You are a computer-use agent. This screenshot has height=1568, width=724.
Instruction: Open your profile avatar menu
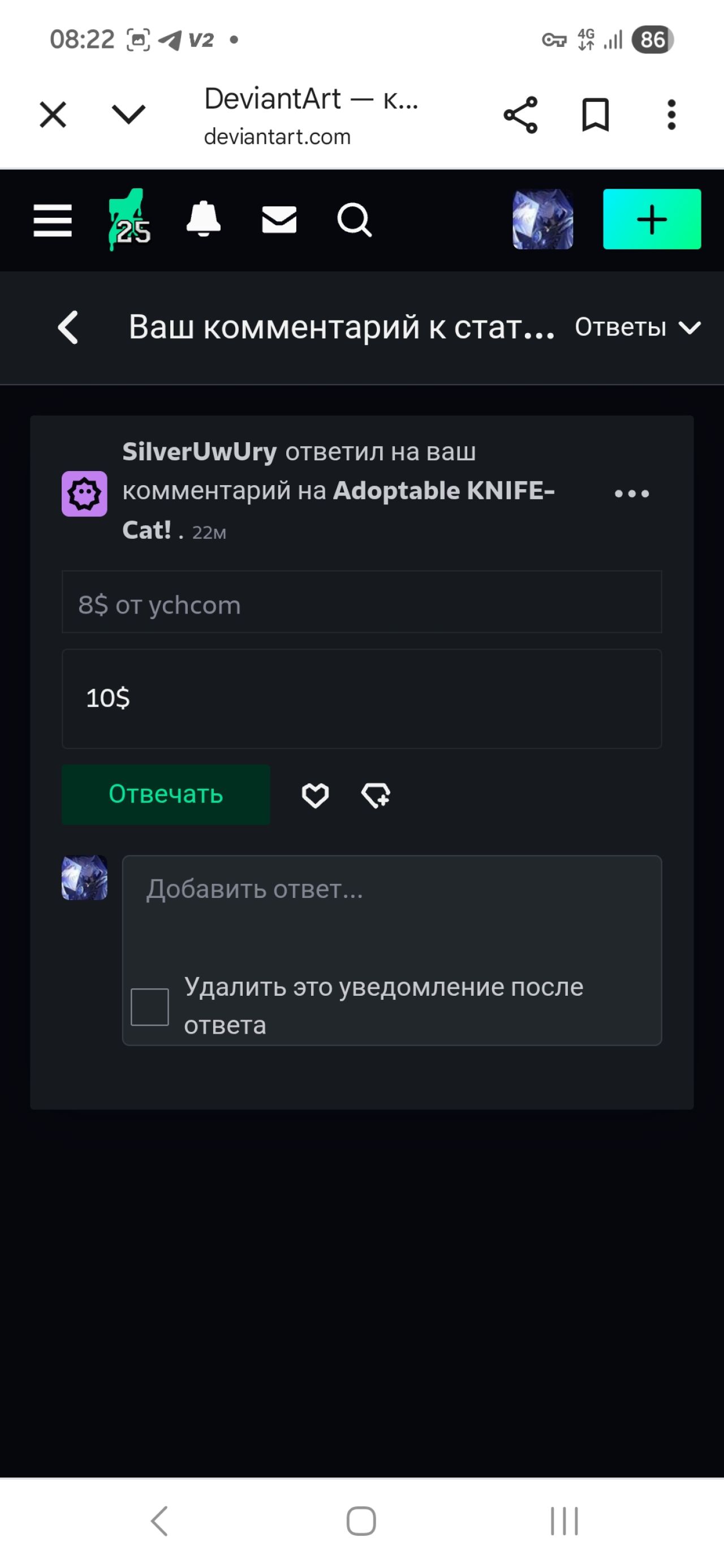click(542, 219)
